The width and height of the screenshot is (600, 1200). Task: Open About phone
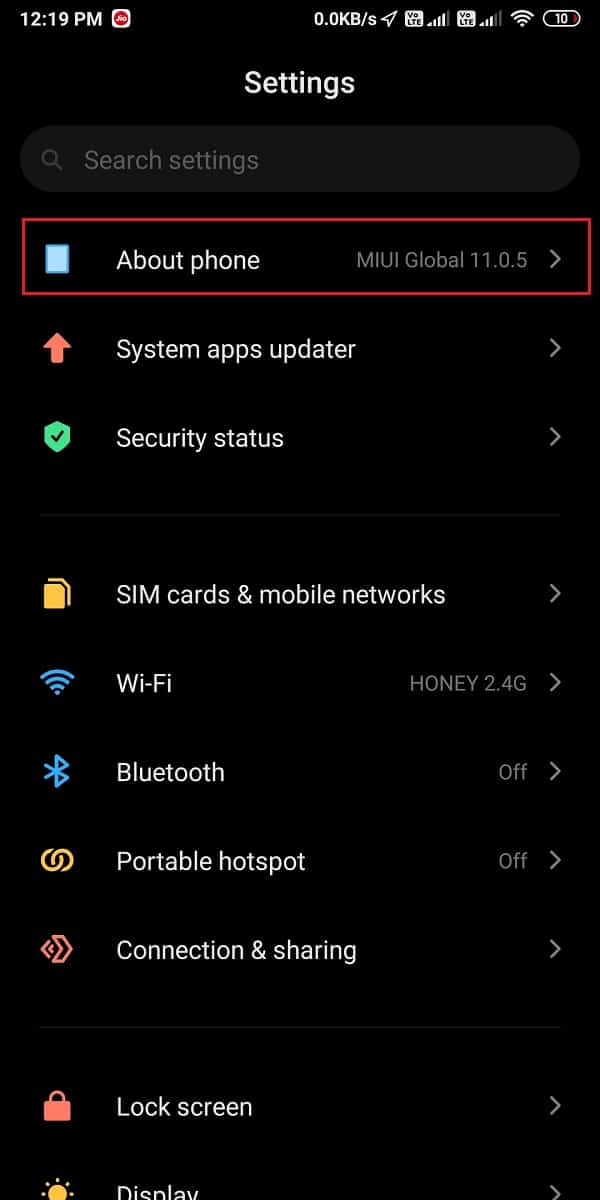(300, 260)
